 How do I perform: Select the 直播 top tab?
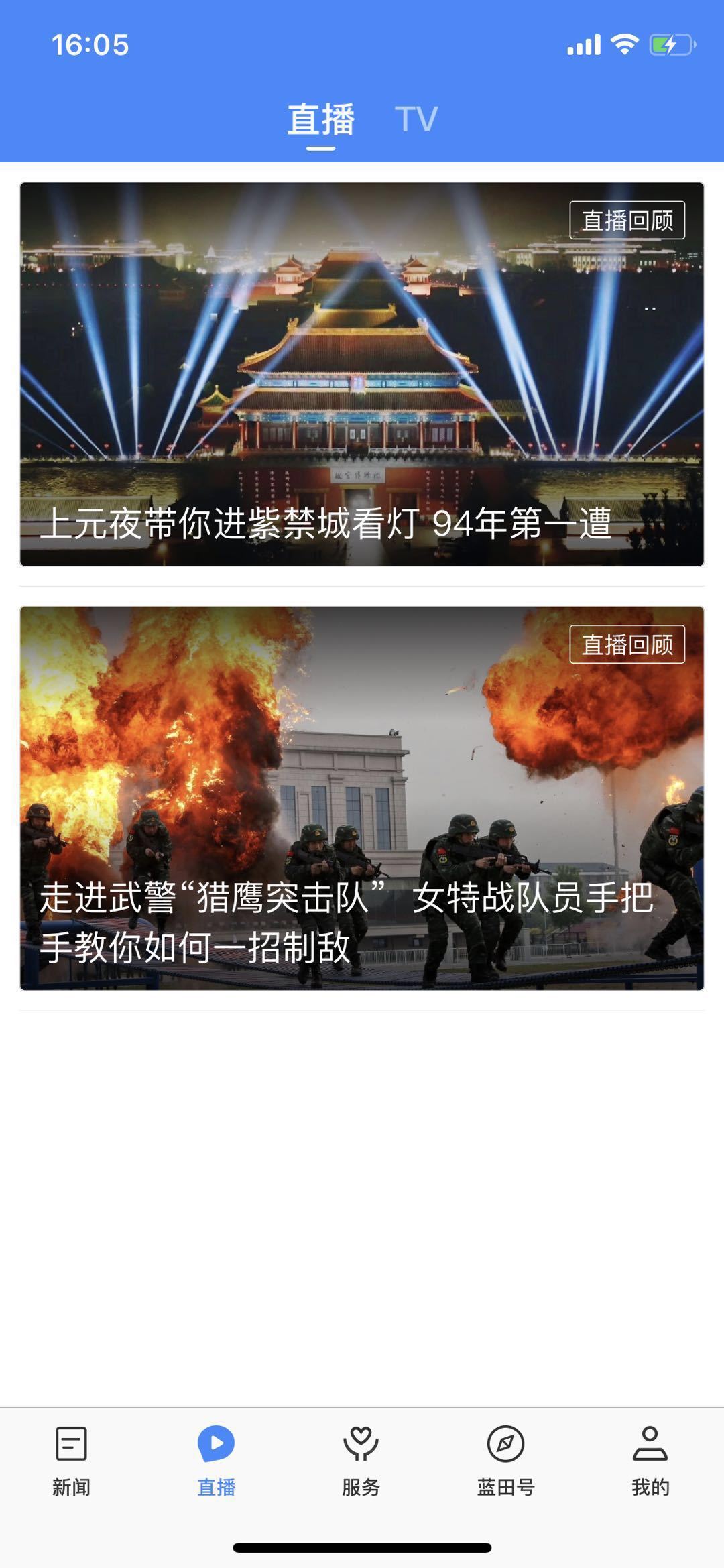pyautogui.click(x=321, y=119)
